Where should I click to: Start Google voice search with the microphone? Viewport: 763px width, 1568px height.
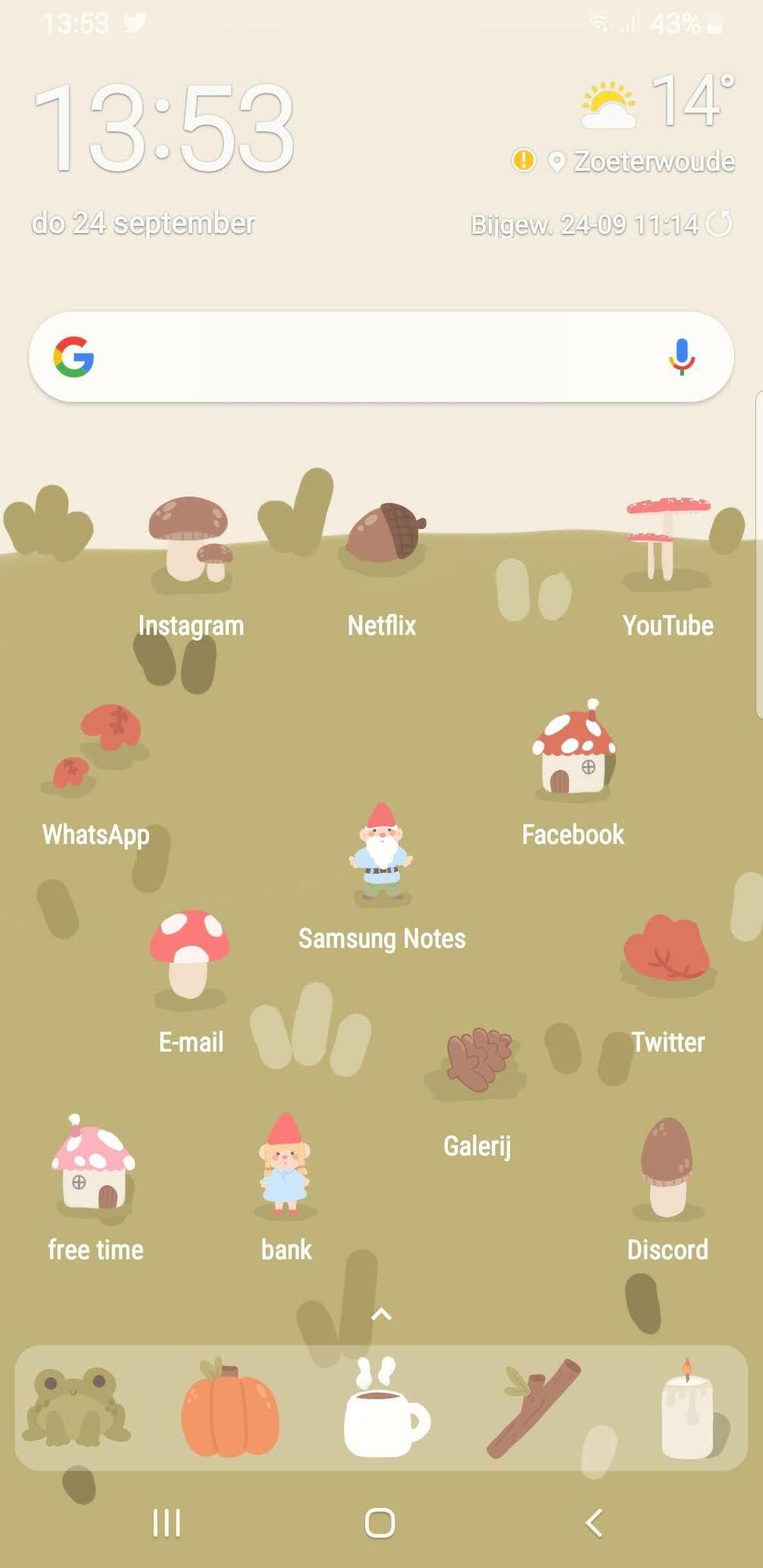(x=681, y=357)
